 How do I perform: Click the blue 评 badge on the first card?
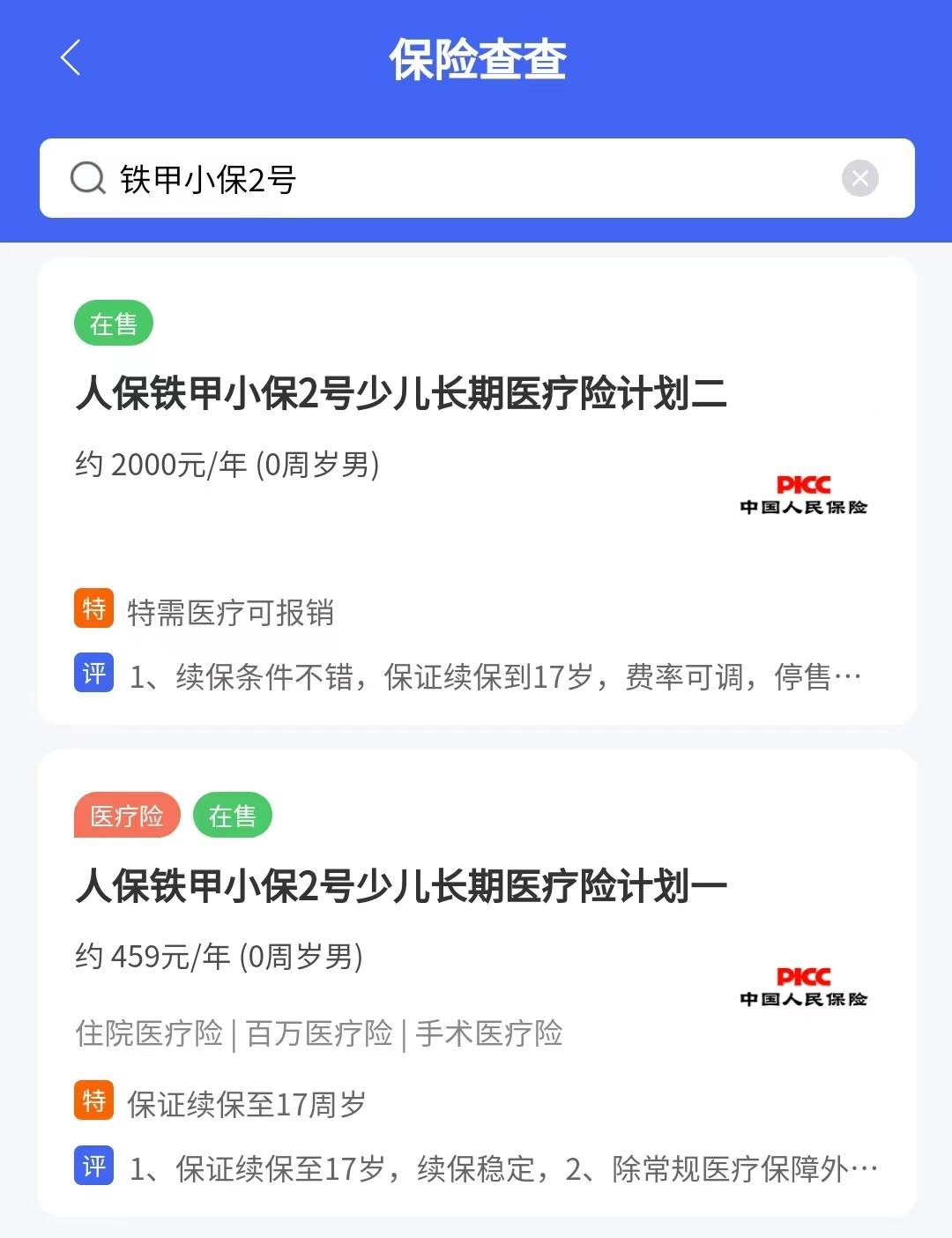pyautogui.click(x=93, y=675)
